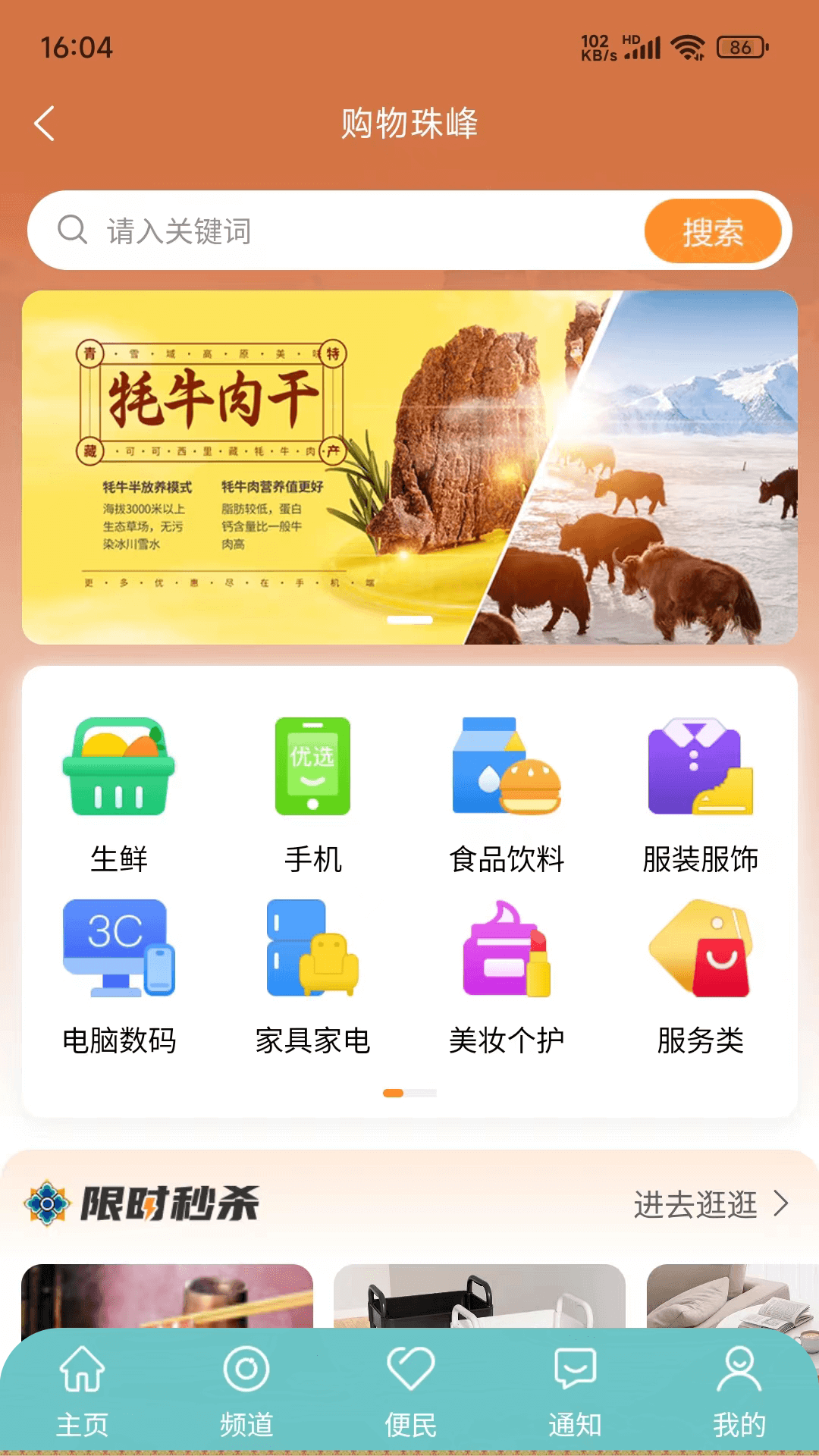Open the 便民 tab
Image resolution: width=819 pixels, height=1456 pixels.
[410, 1392]
